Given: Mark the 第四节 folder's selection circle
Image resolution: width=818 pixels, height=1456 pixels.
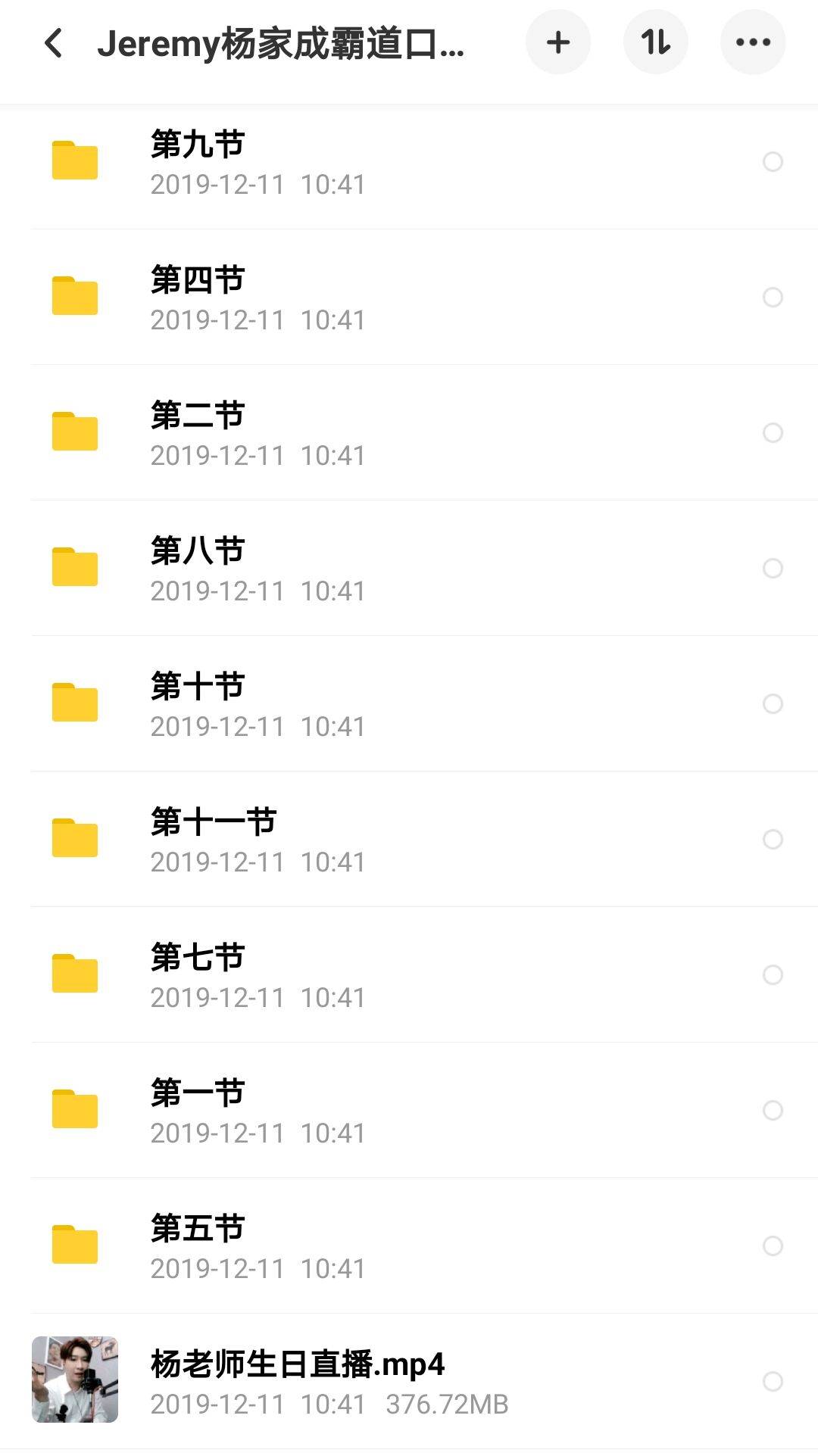Looking at the screenshot, I should (773, 297).
